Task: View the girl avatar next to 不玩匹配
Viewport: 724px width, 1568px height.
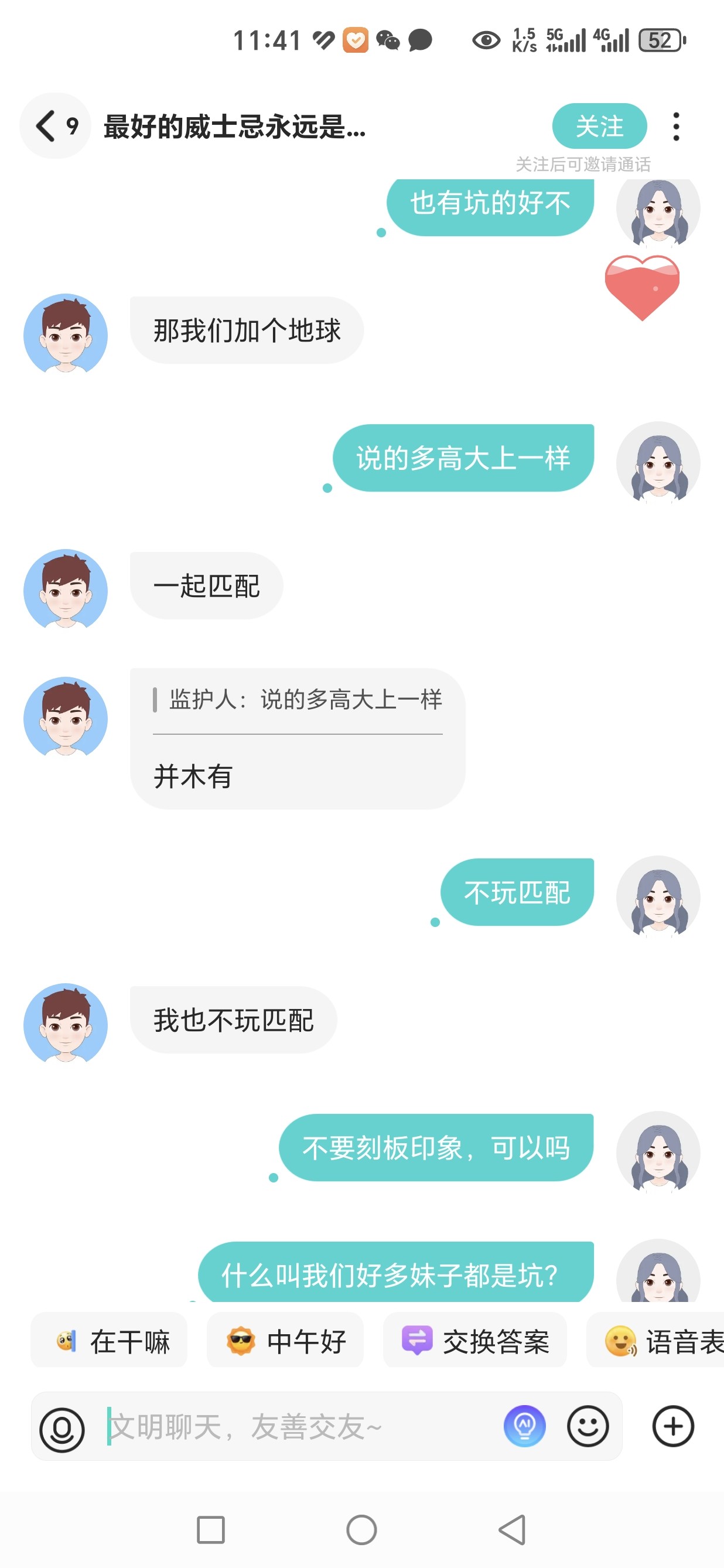Action: tap(658, 897)
